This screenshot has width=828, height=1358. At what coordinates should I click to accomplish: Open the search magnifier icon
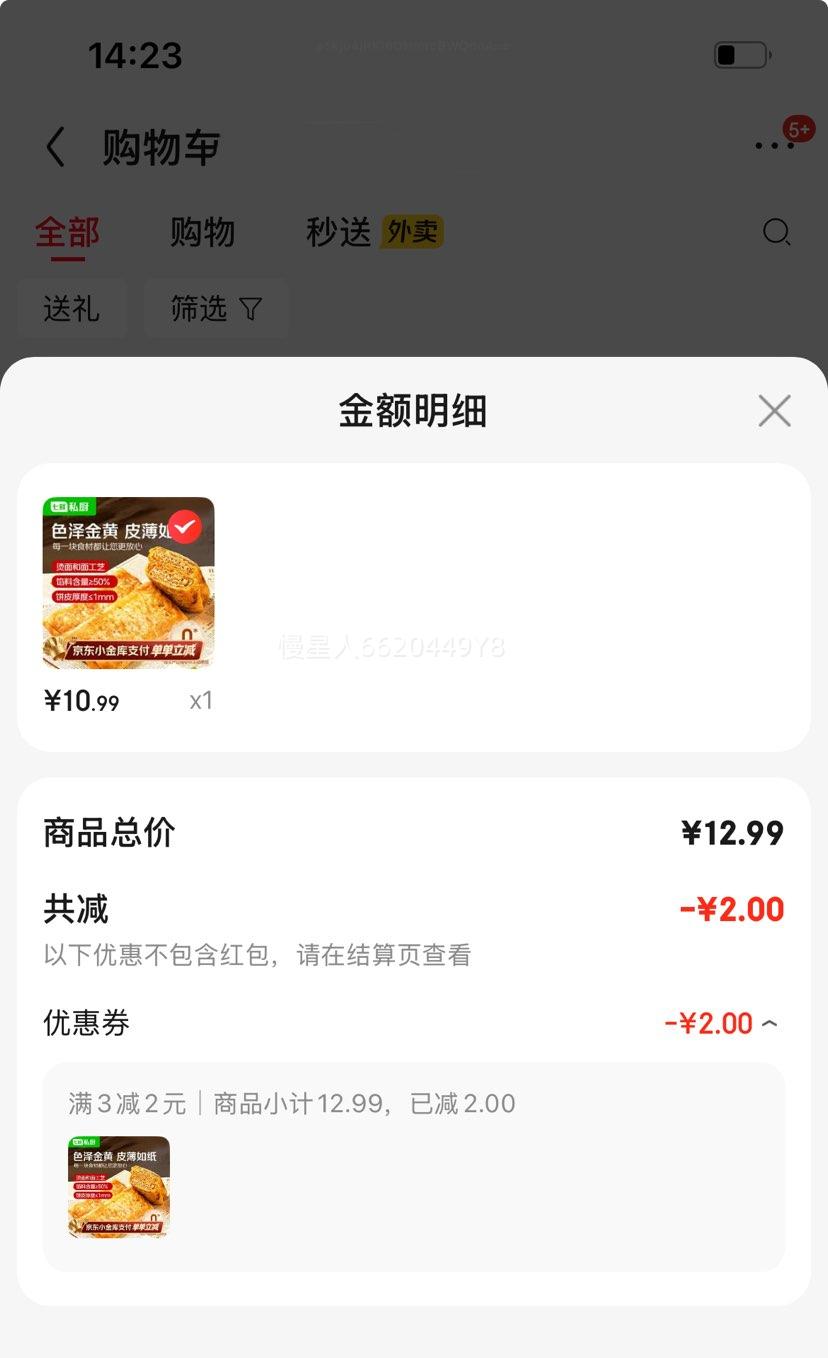[x=776, y=233]
